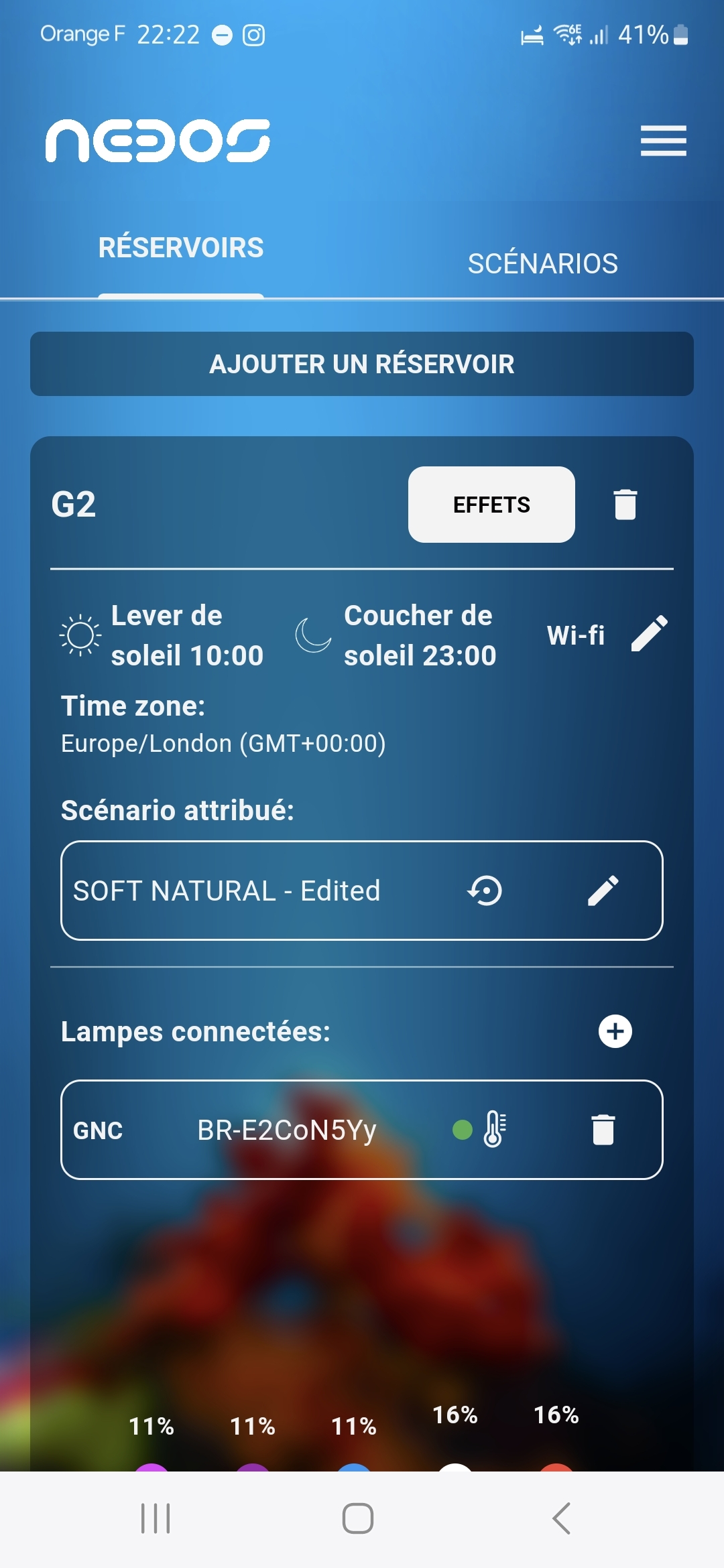Reset the SOFT NATURAL scenario

point(485,891)
